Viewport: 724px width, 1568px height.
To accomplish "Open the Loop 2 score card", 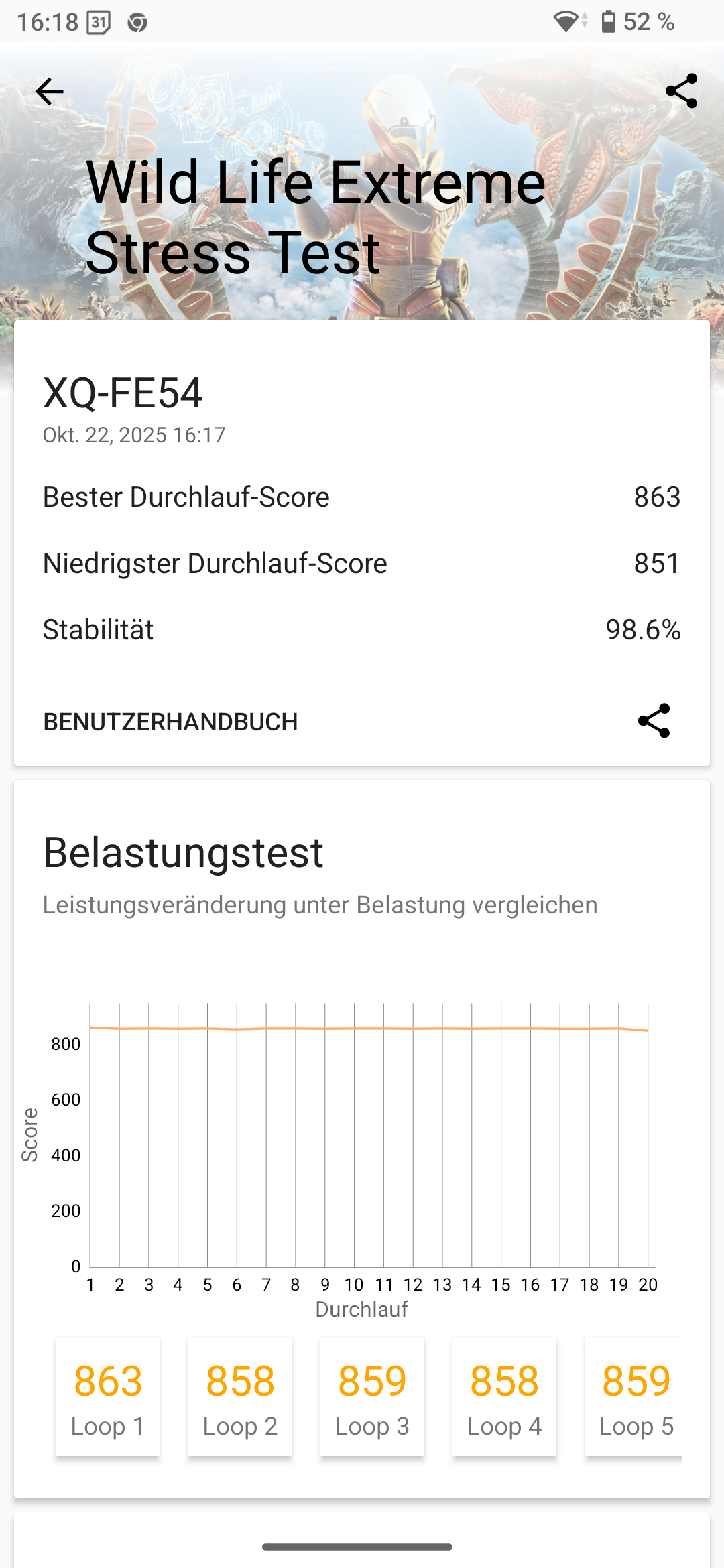I will (x=240, y=1397).
